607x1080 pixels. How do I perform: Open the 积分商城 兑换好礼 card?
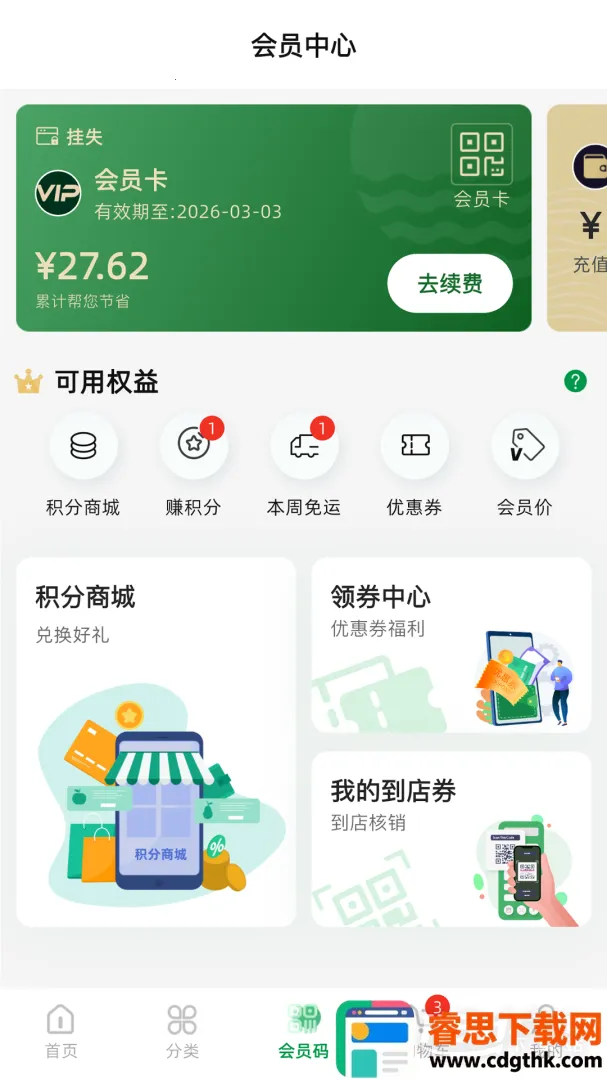click(156, 741)
